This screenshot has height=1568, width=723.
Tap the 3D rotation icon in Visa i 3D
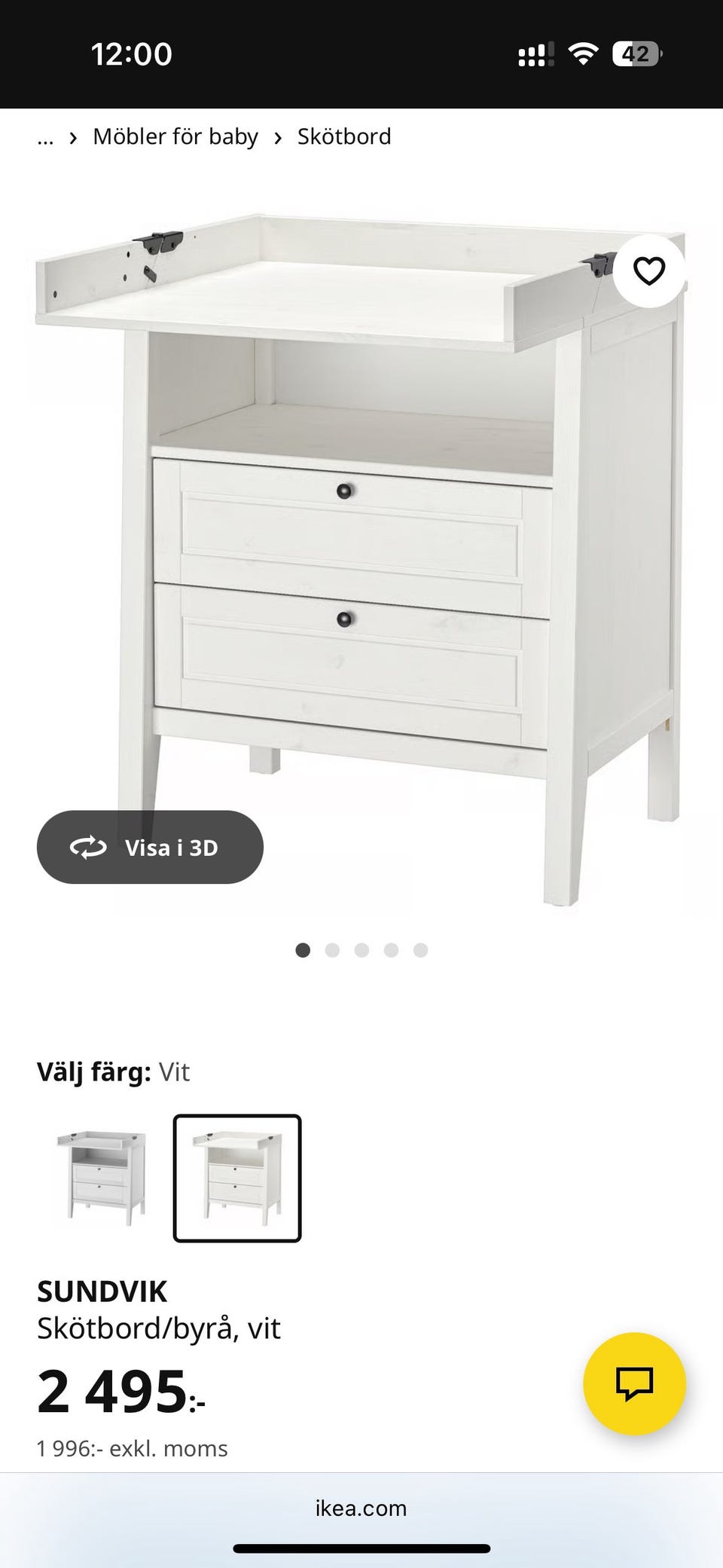pyautogui.click(x=89, y=847)
